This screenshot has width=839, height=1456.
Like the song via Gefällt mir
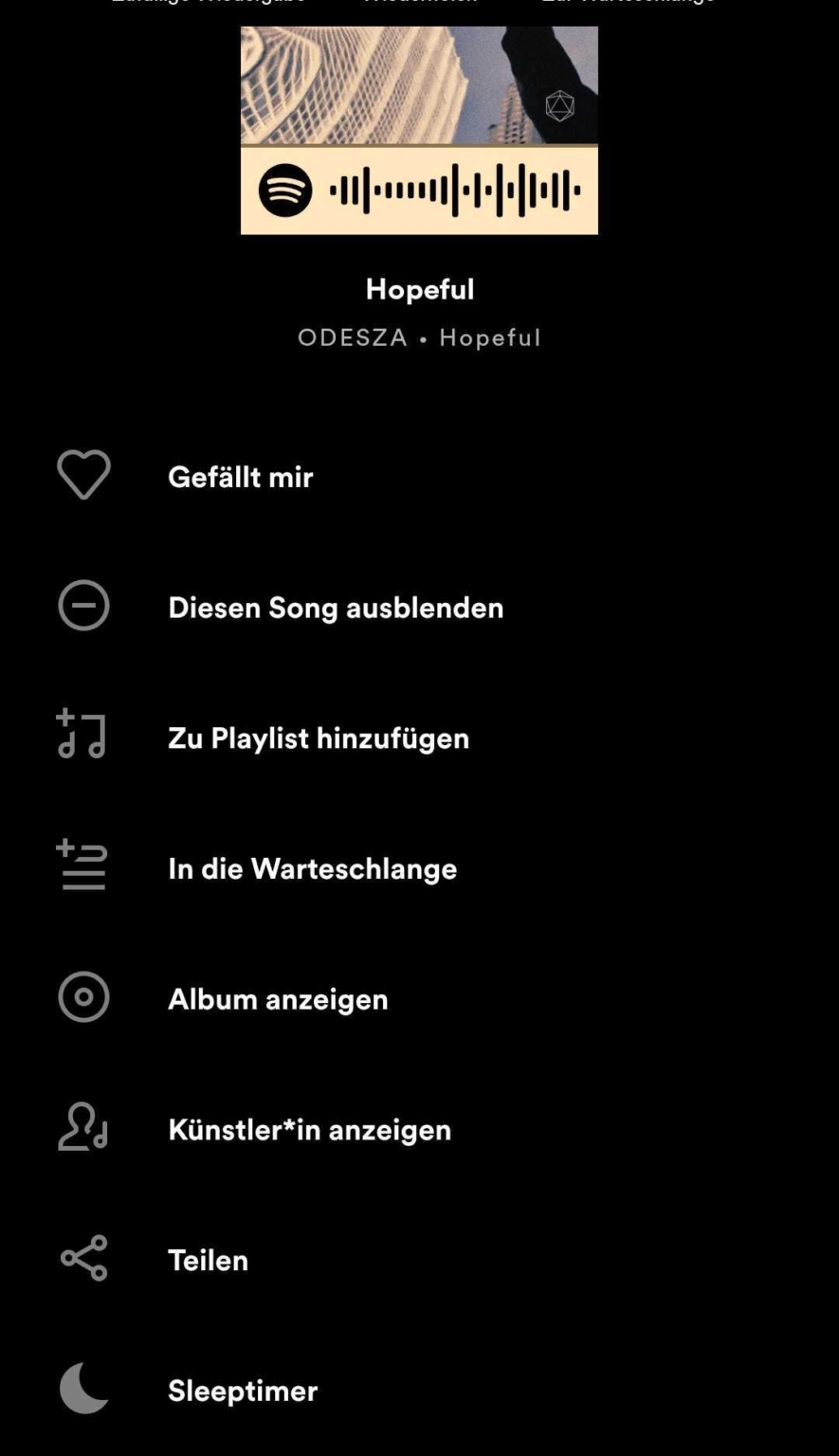pos(241,477)
